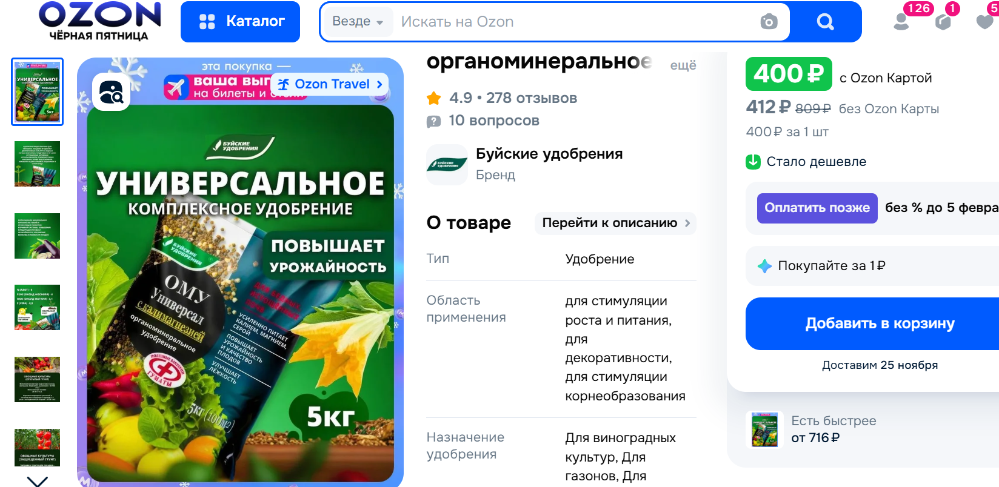Open the Каталог menu button
999x487 pixels.
point(241,21)
